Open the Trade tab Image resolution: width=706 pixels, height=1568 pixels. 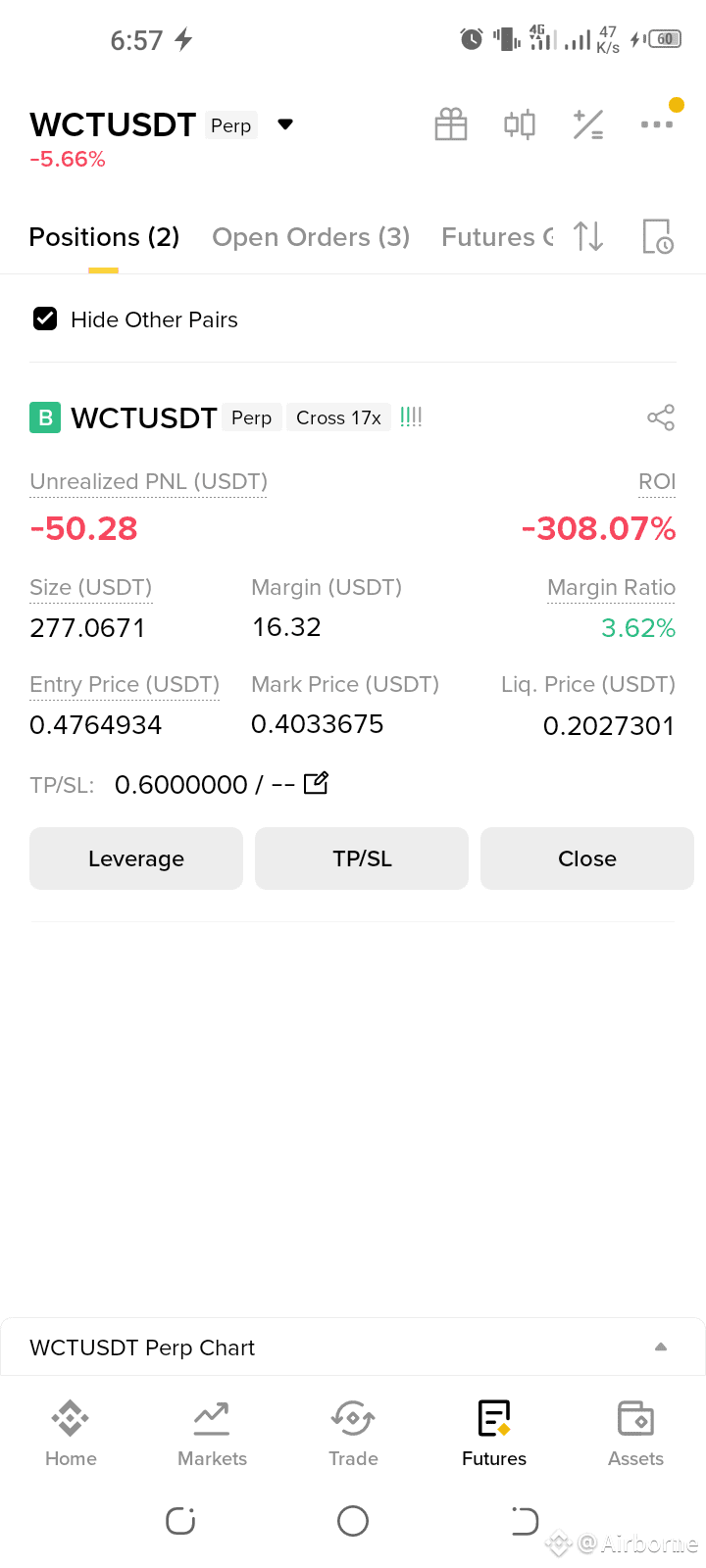click(x=353, y=1433)
